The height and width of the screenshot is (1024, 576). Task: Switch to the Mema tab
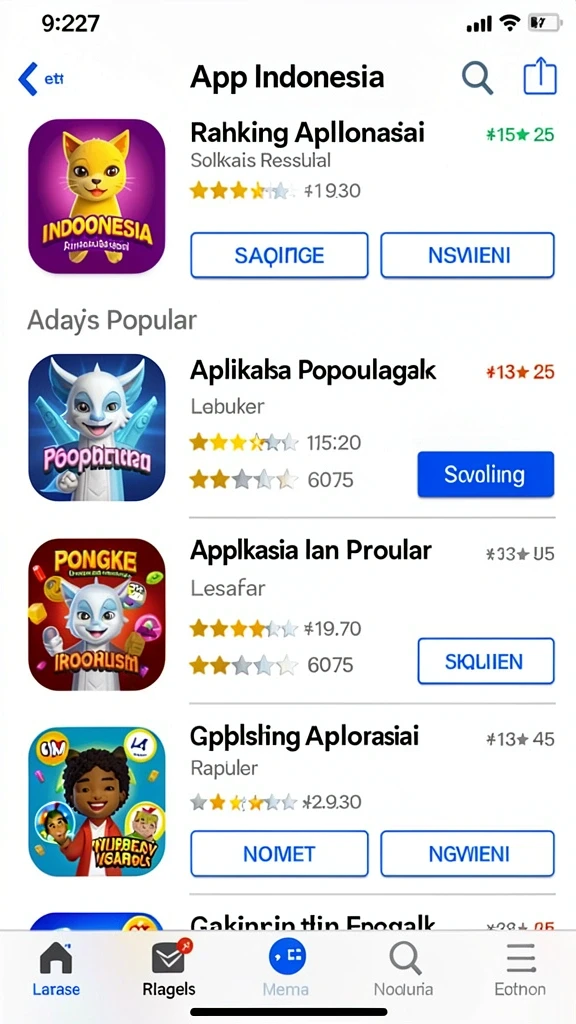[x=287, y=969]
